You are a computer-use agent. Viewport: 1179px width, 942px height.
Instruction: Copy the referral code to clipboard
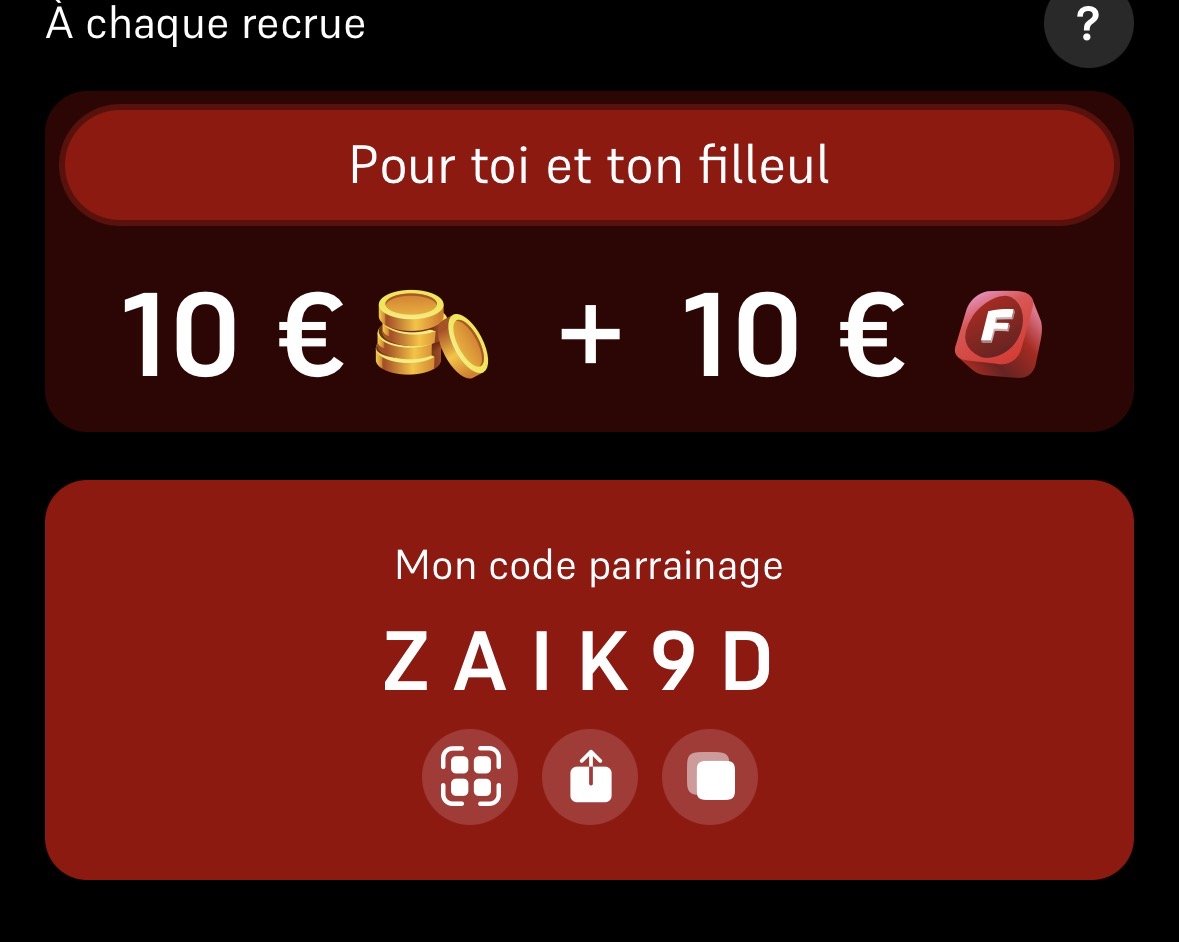pos(710,777)
